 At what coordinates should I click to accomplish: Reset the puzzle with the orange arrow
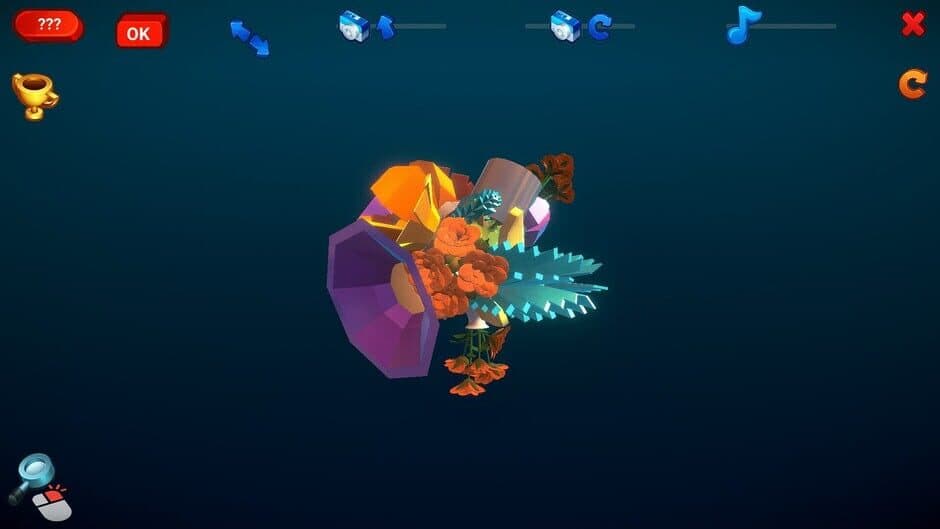(912, 85)
